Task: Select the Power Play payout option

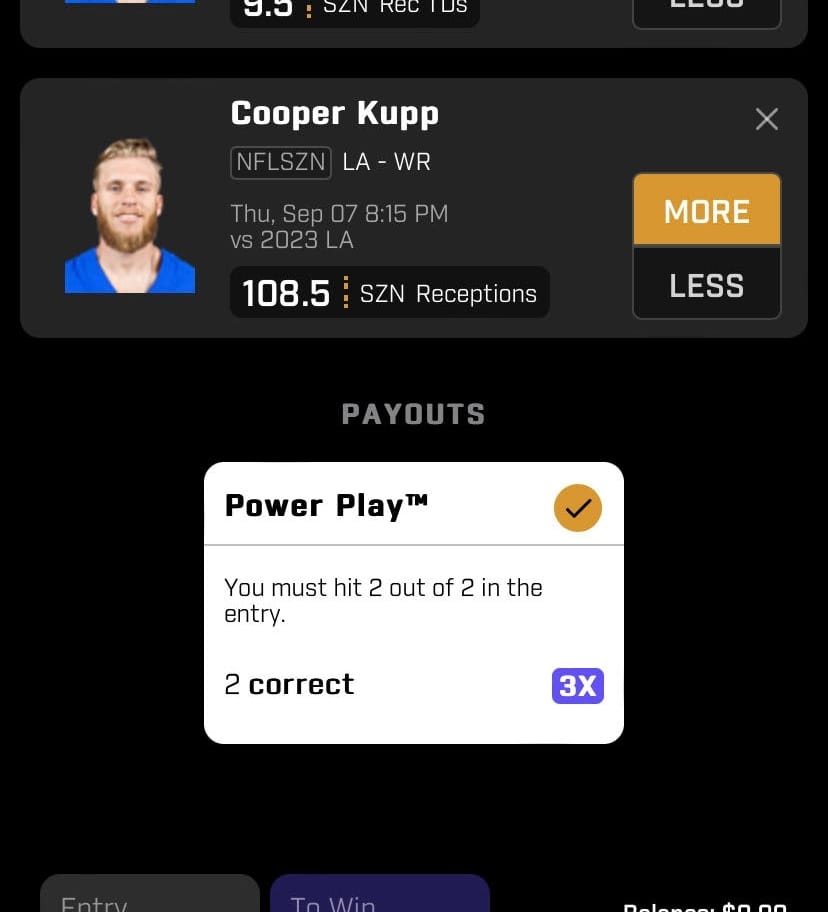Action: [x=577, y=507]
